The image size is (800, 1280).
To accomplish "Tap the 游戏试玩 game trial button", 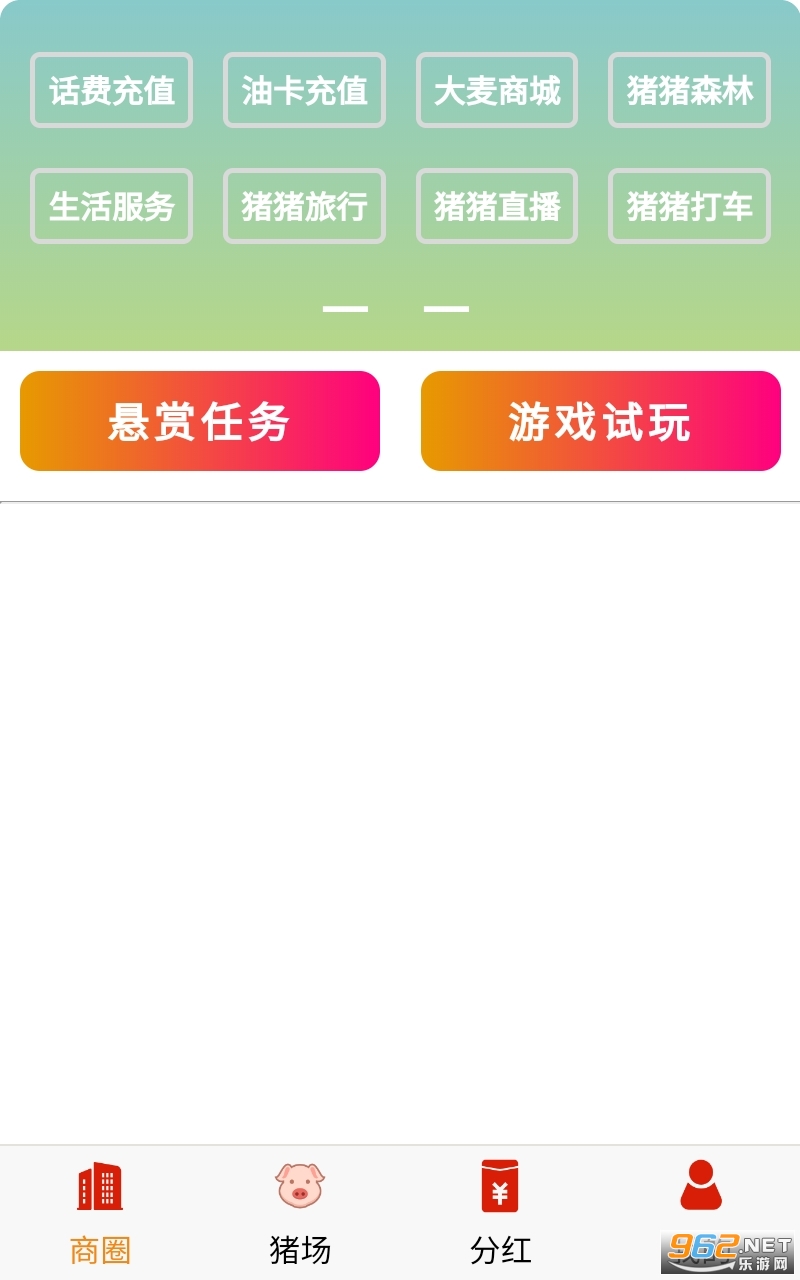I will pos(601,421).
